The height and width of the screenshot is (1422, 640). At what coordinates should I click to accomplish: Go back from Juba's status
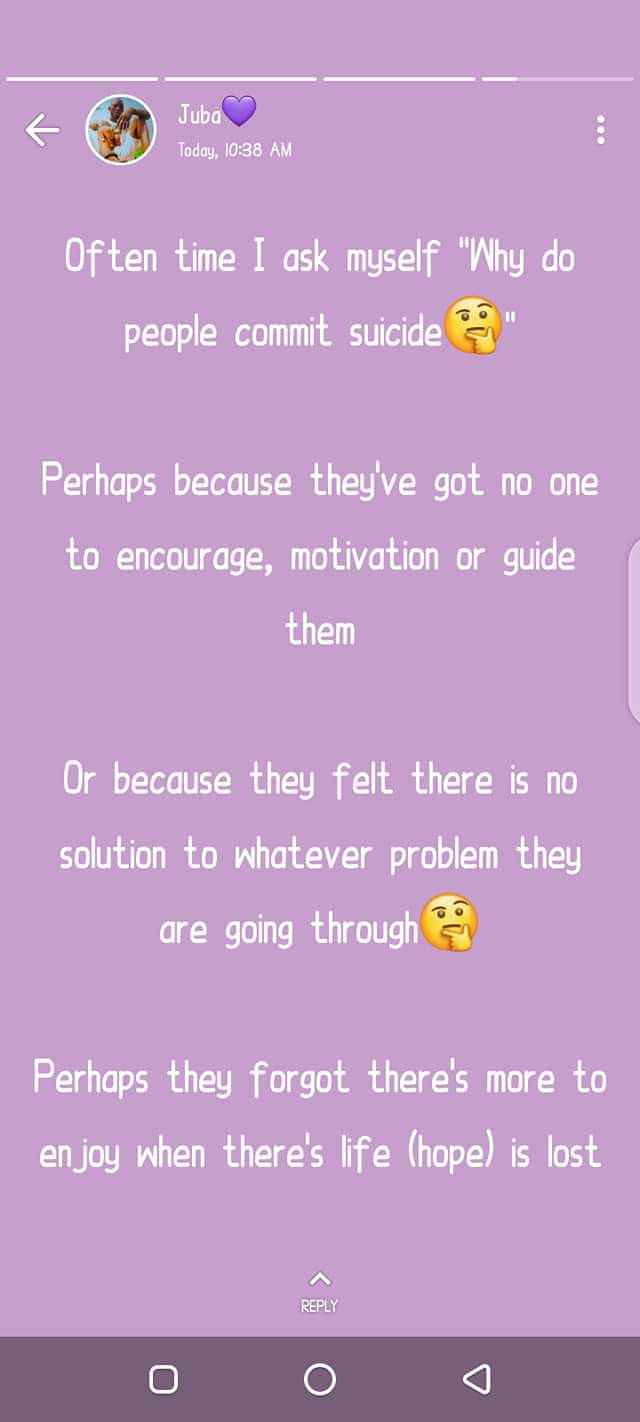pyautogui.click(x=42, y=130)
